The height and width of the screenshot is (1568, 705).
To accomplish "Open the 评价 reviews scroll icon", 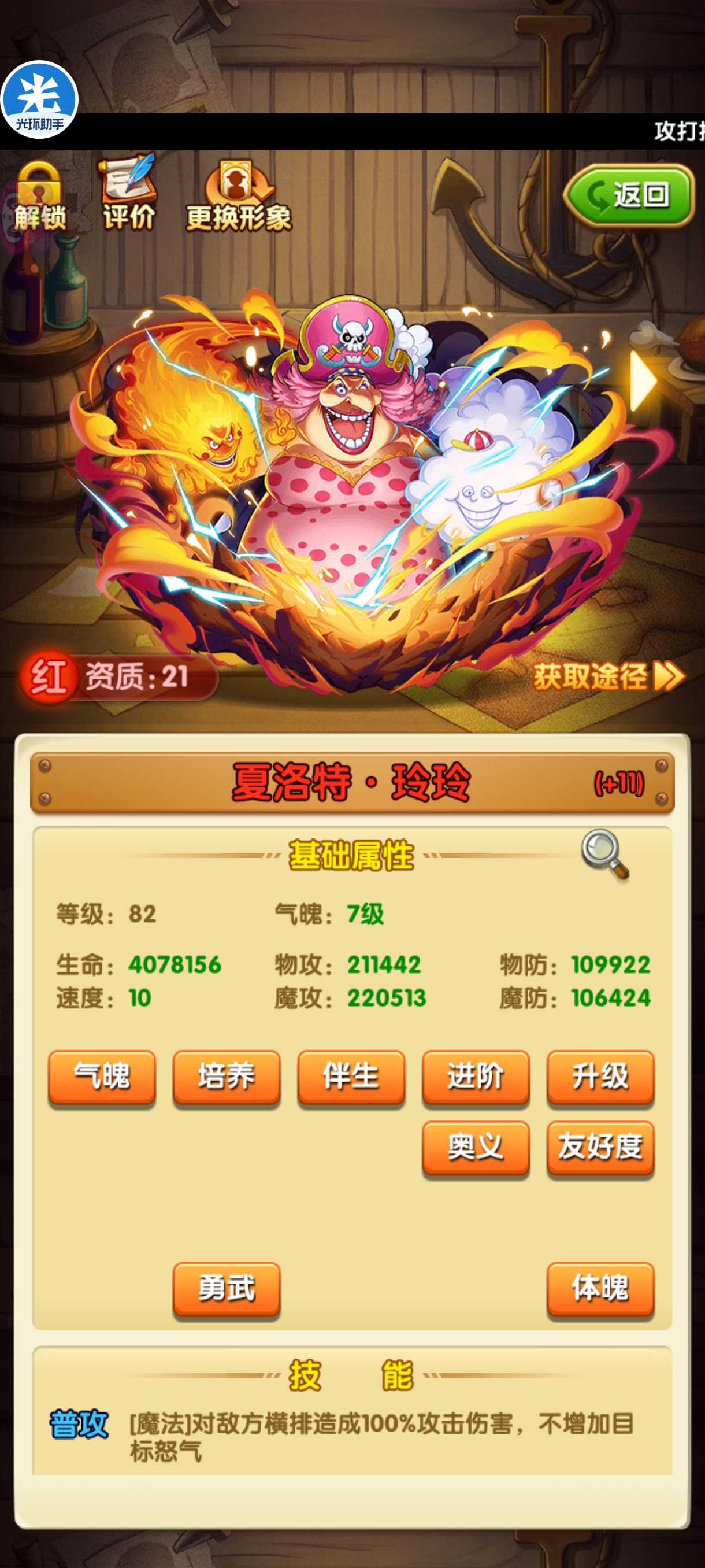I will (128, 193).
